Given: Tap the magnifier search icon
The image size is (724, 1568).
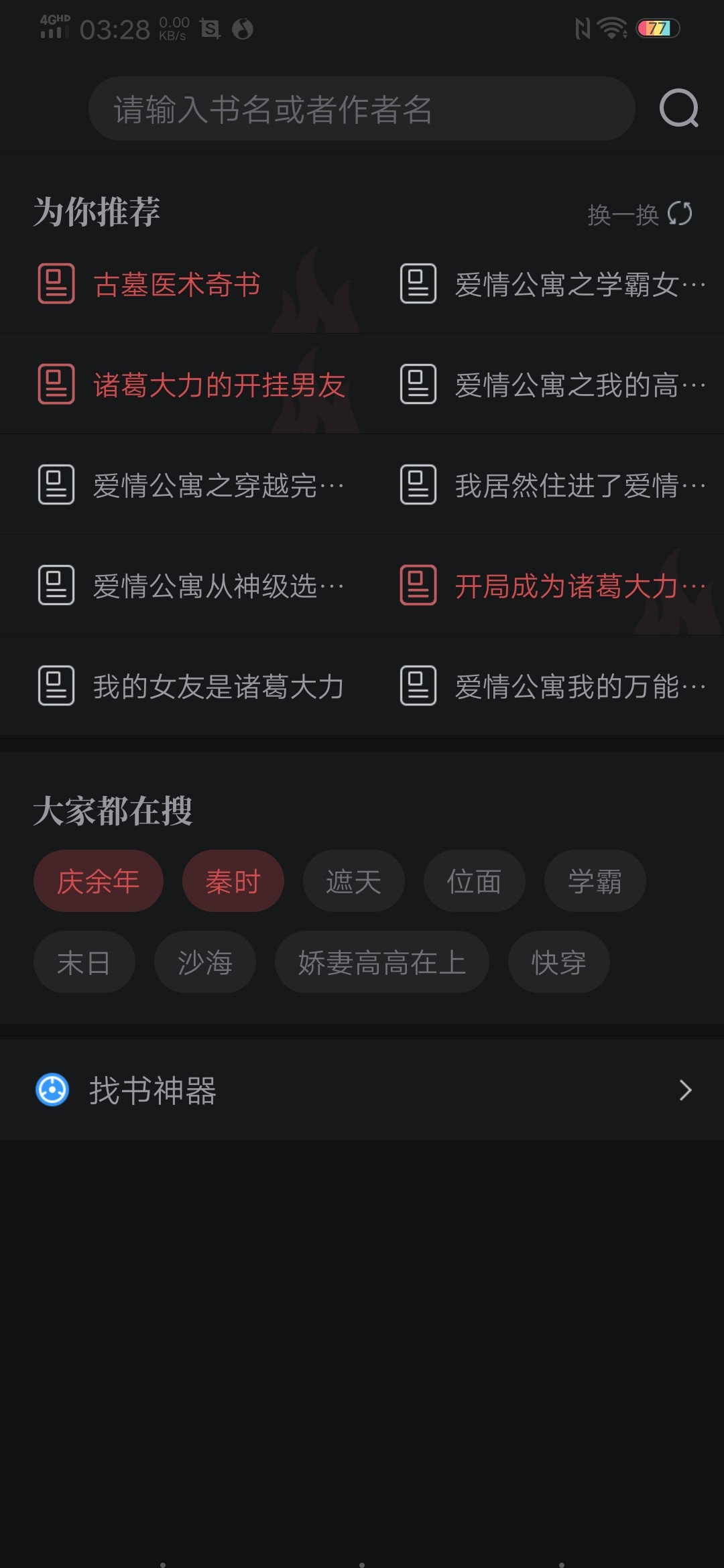Looking at the screenshot, I should (x=679, y=109).
